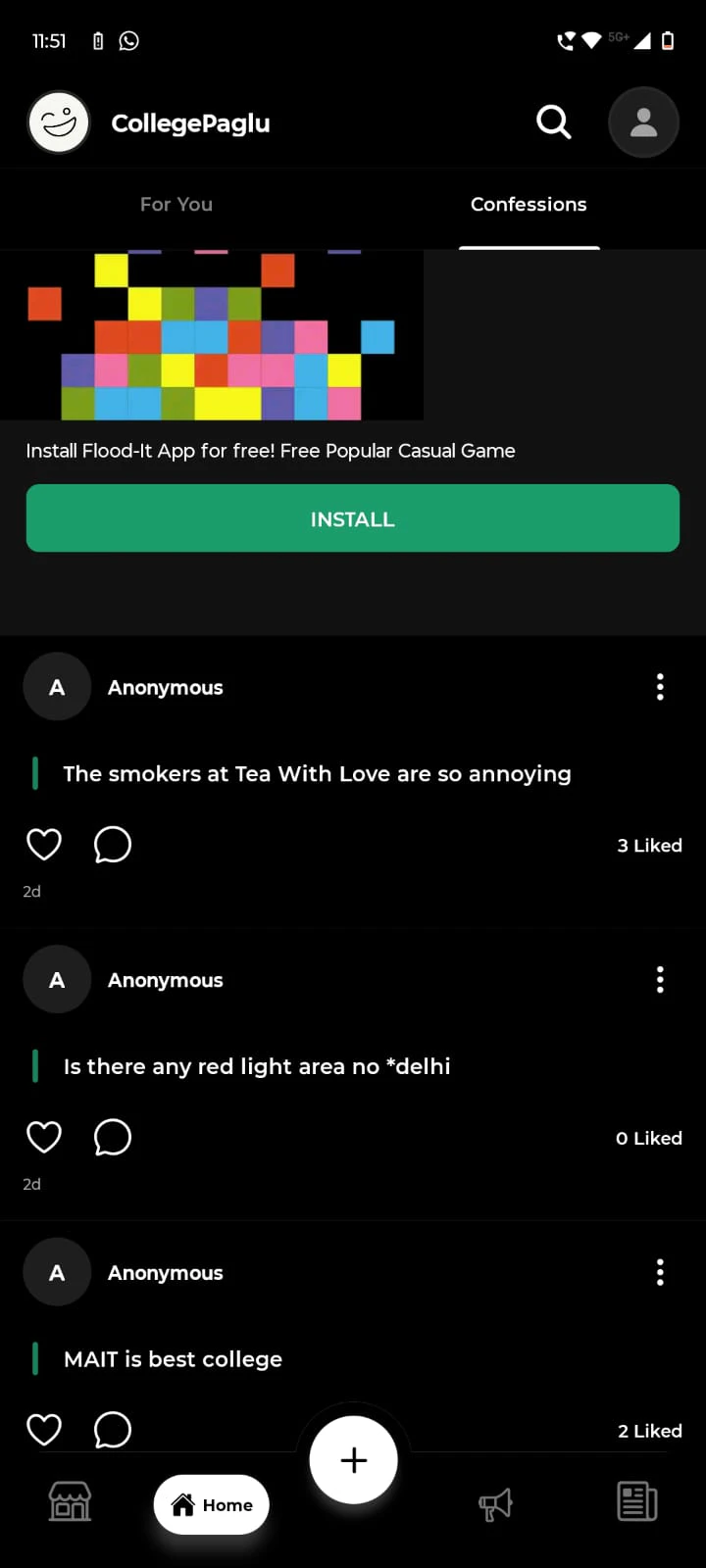
Task: Switch to the For You tab
Action: coord(176,204)
